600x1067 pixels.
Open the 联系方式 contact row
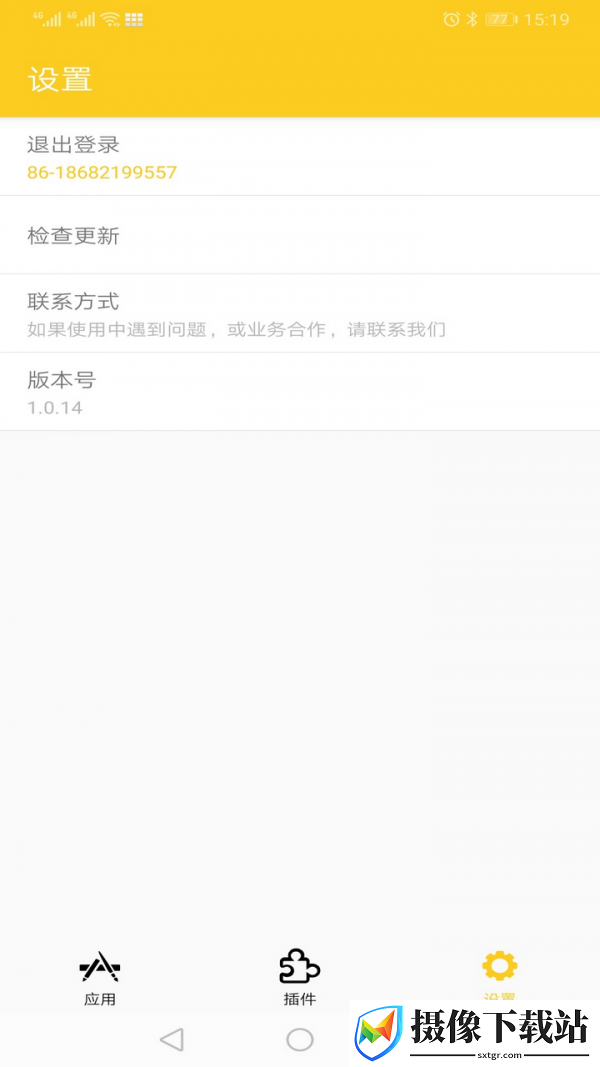tap(300, 313)
